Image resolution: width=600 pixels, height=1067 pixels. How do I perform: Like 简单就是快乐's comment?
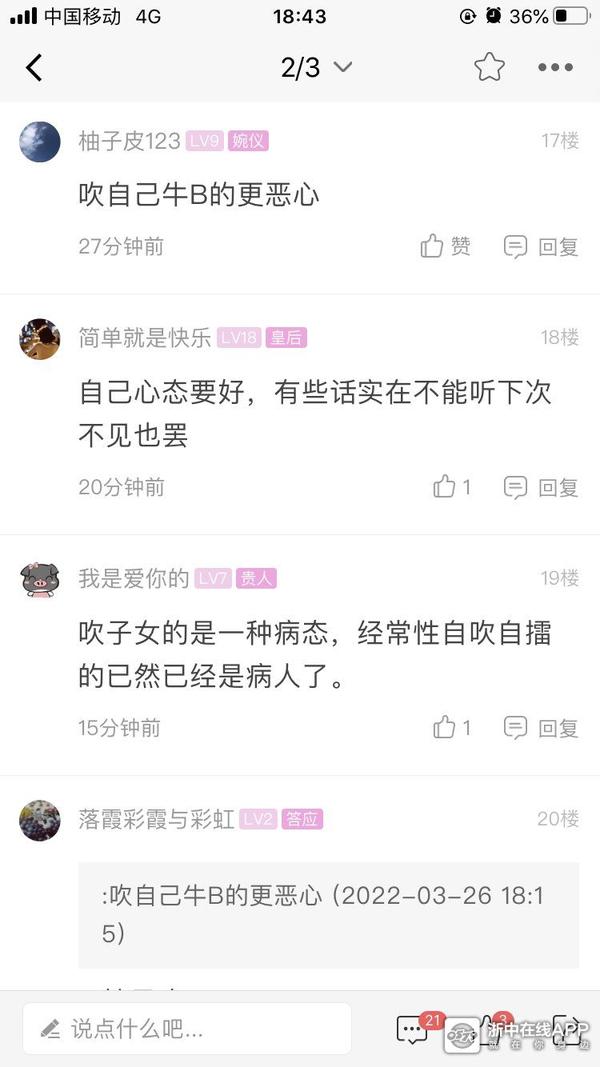click(451, 487)
